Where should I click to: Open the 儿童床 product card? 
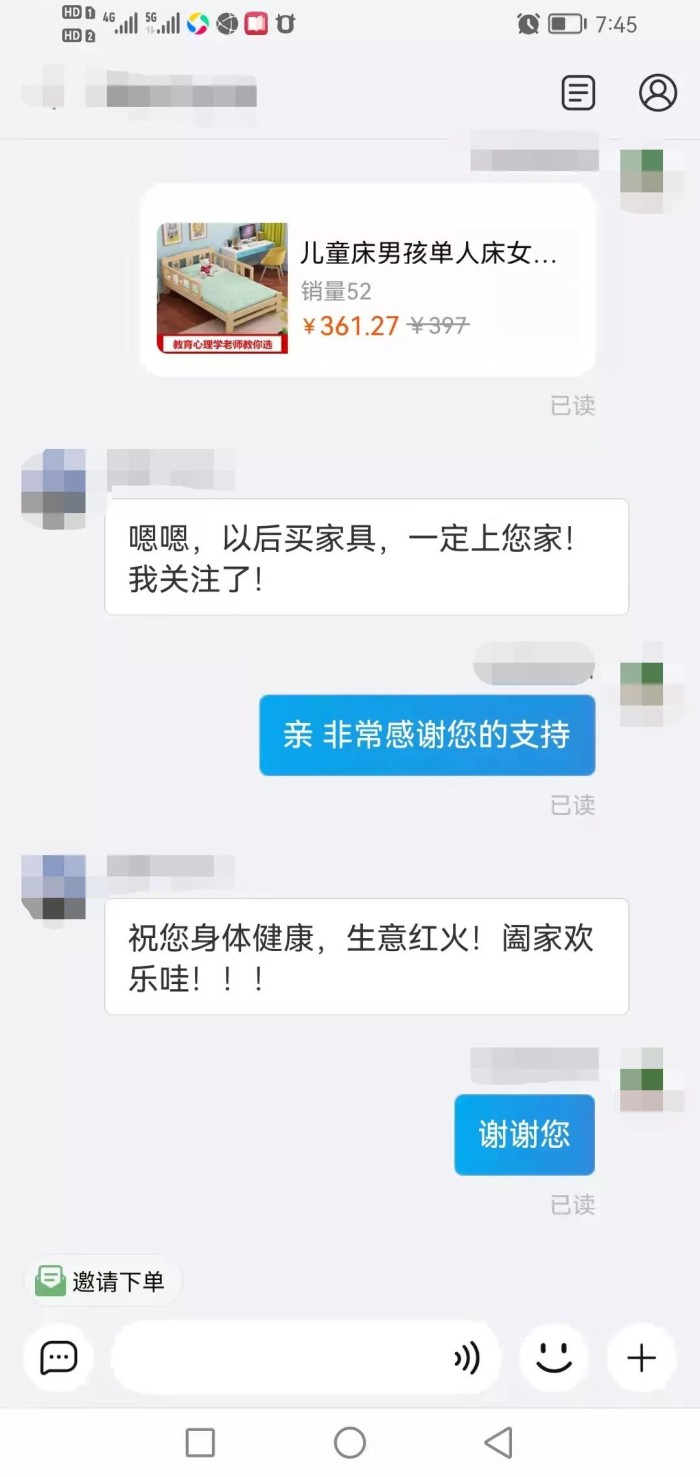pos(368,282)
